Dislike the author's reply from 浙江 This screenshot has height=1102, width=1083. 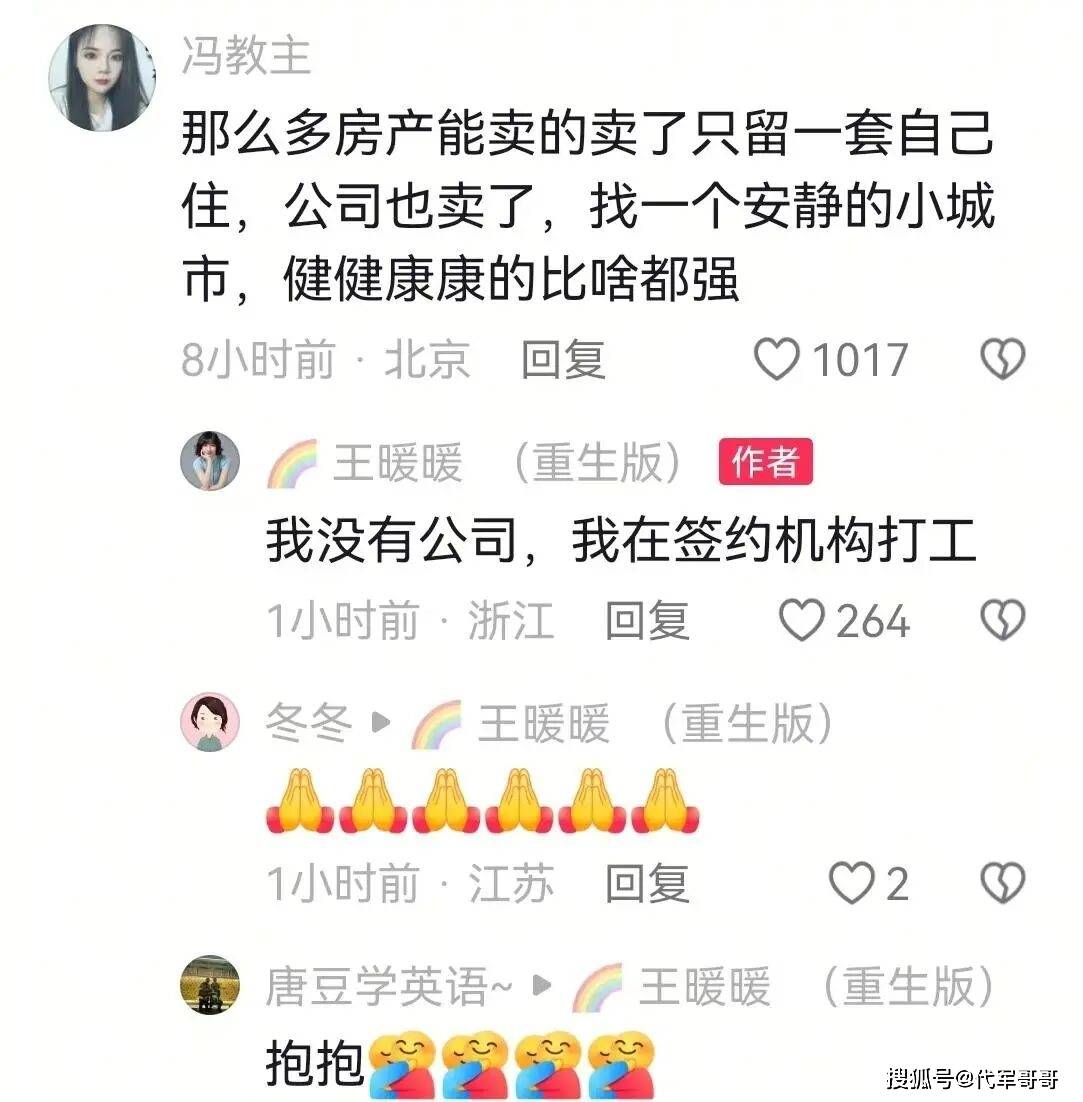1003,620
